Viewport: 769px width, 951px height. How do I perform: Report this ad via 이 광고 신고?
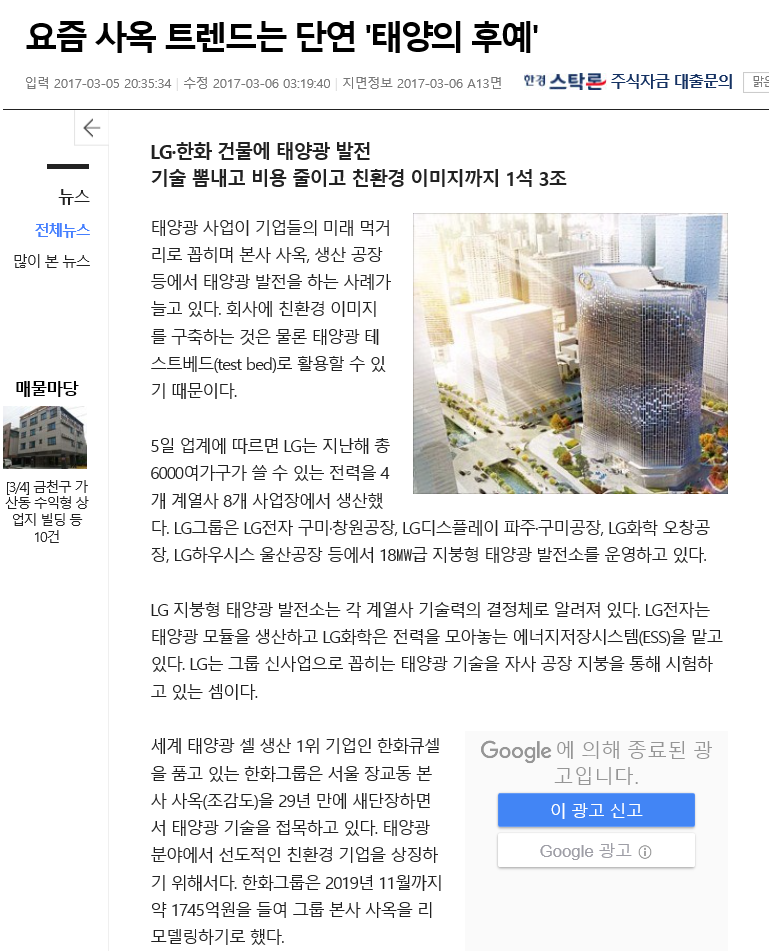pyautogui.click(x=596, y=810)
